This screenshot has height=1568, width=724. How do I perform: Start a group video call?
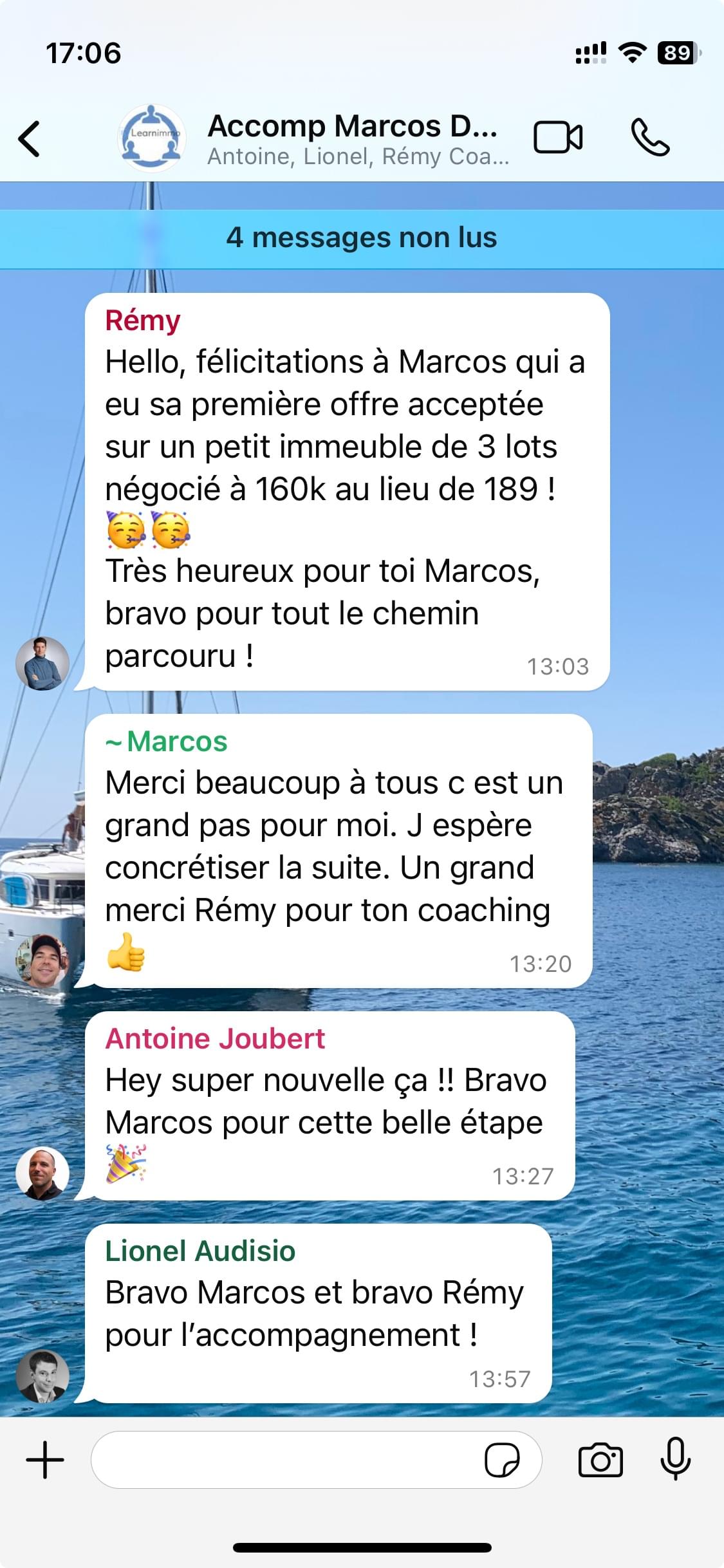[x=558, y=138]
